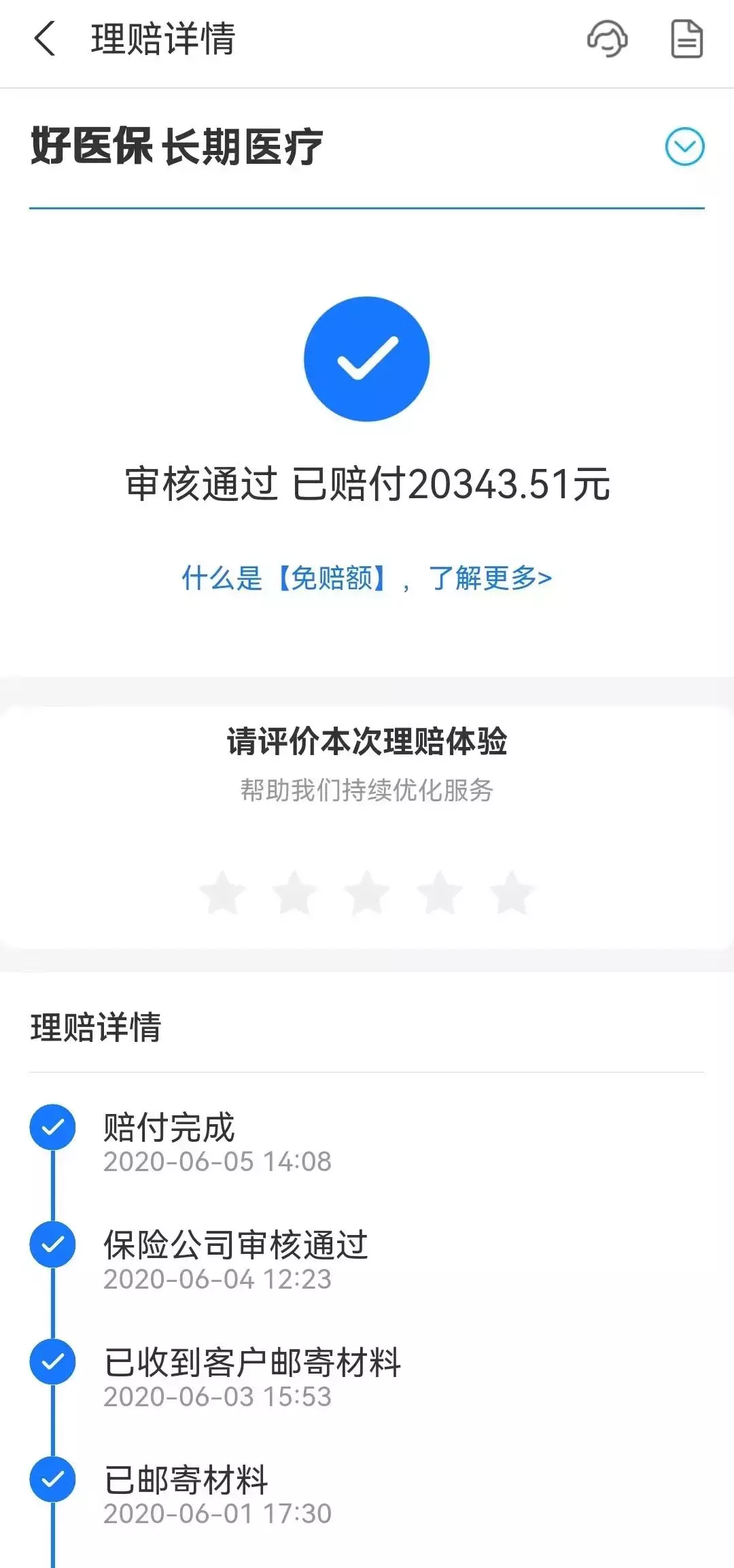Rate the claim experience one star
The width and height of the screenshot is (734, 1568).
click(x=223, y=892)
